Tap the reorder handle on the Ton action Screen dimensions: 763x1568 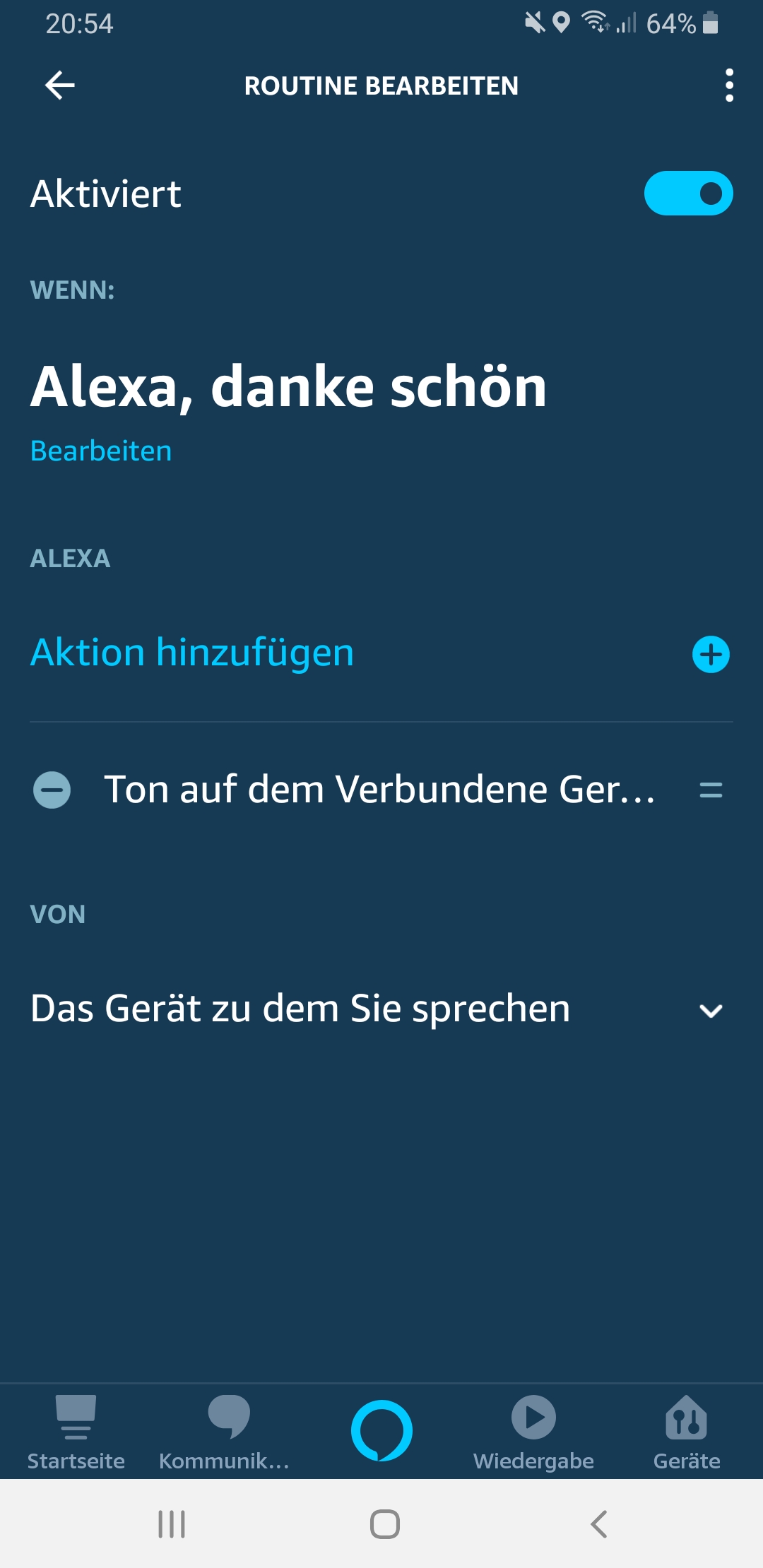[x=711, y=790]
